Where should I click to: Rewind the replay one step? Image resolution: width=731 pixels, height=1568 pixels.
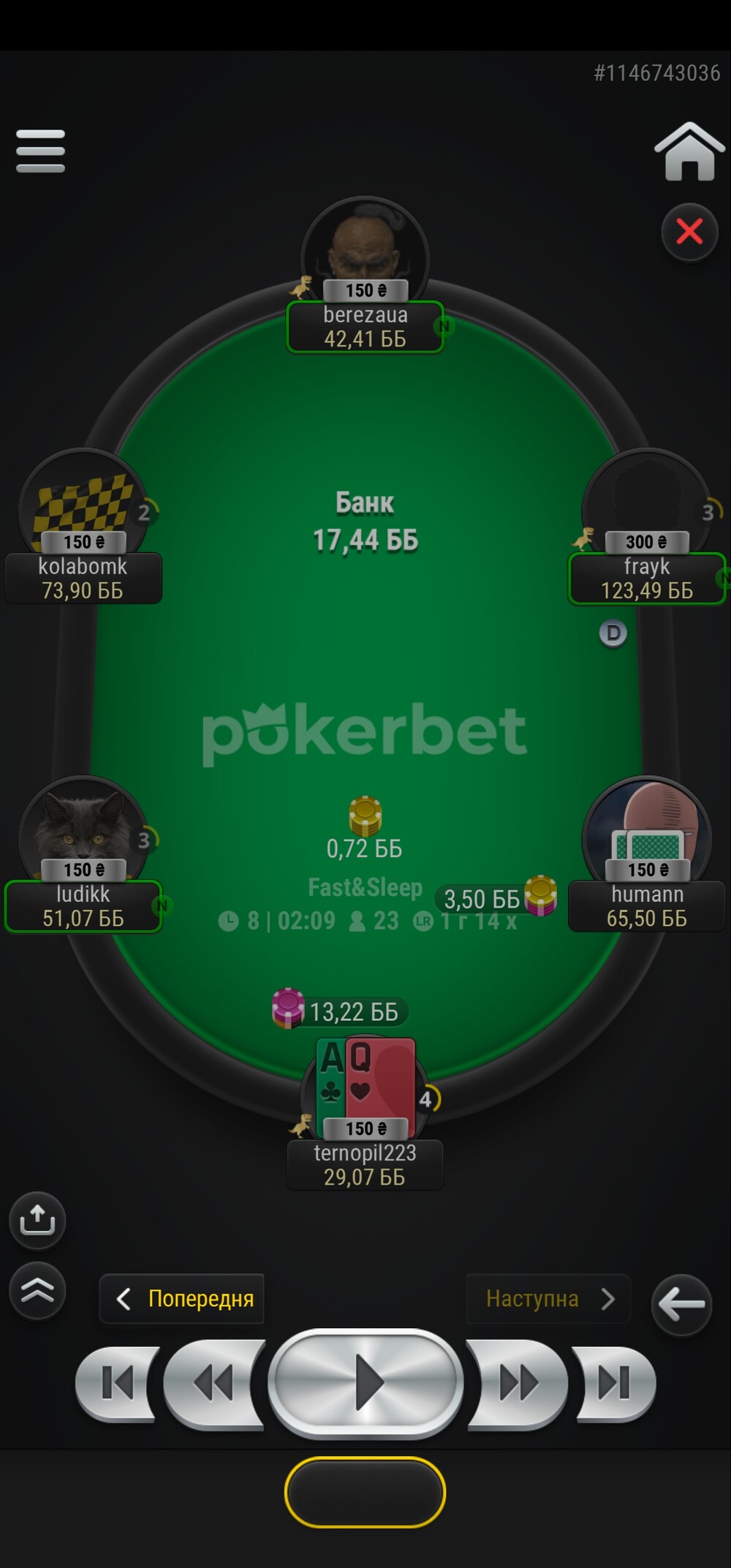tap(213, 1382)
